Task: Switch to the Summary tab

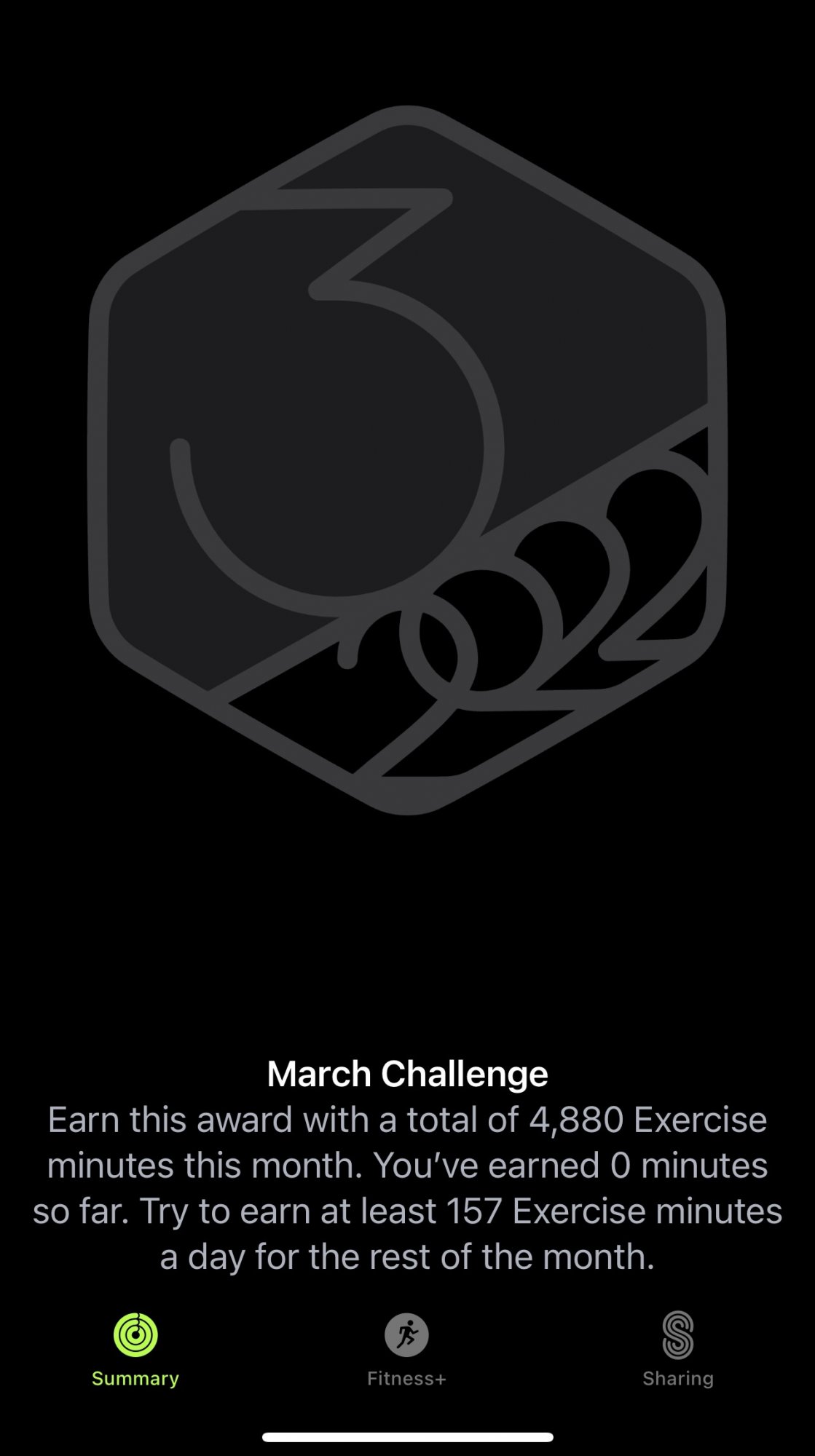Action: click(x=135, y=1349)
